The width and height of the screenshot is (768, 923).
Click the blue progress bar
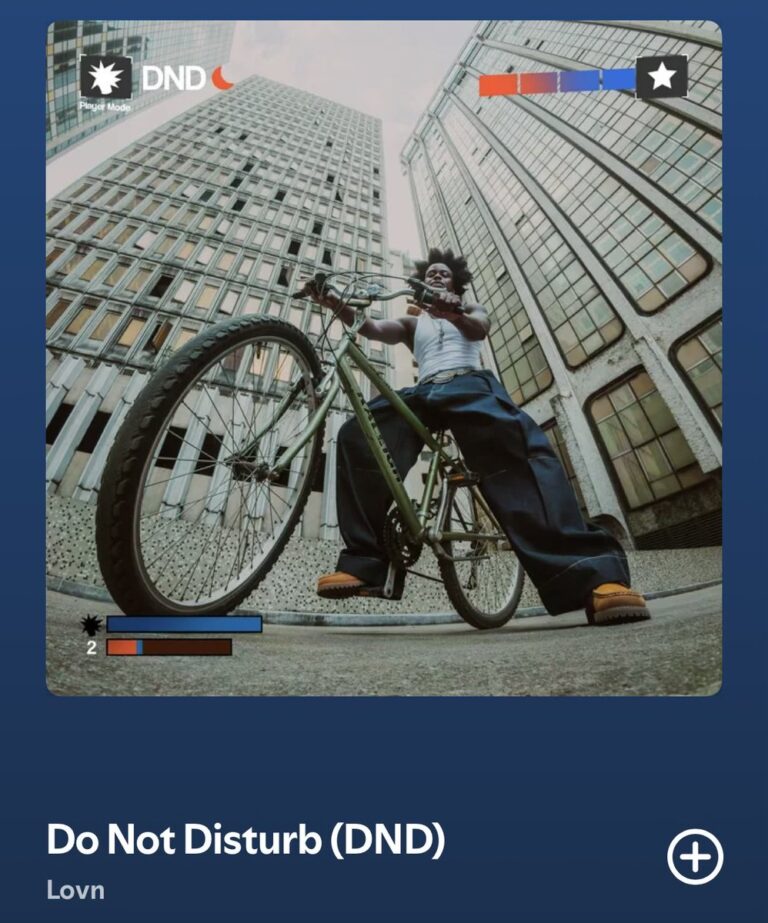pyautogui.click(x=185, y=624)
